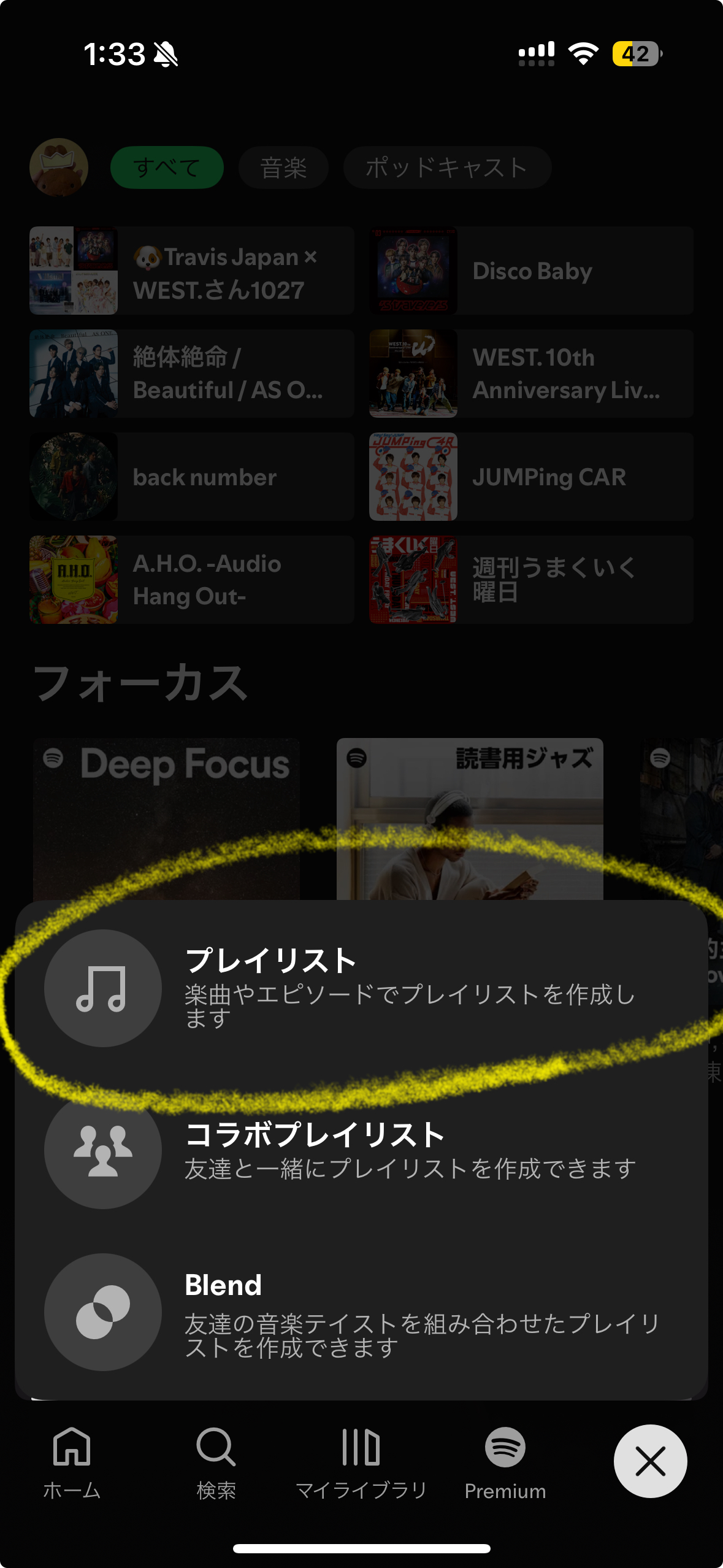Choose コラボプレイリスト to create with friends

[x=361, y=1150]
